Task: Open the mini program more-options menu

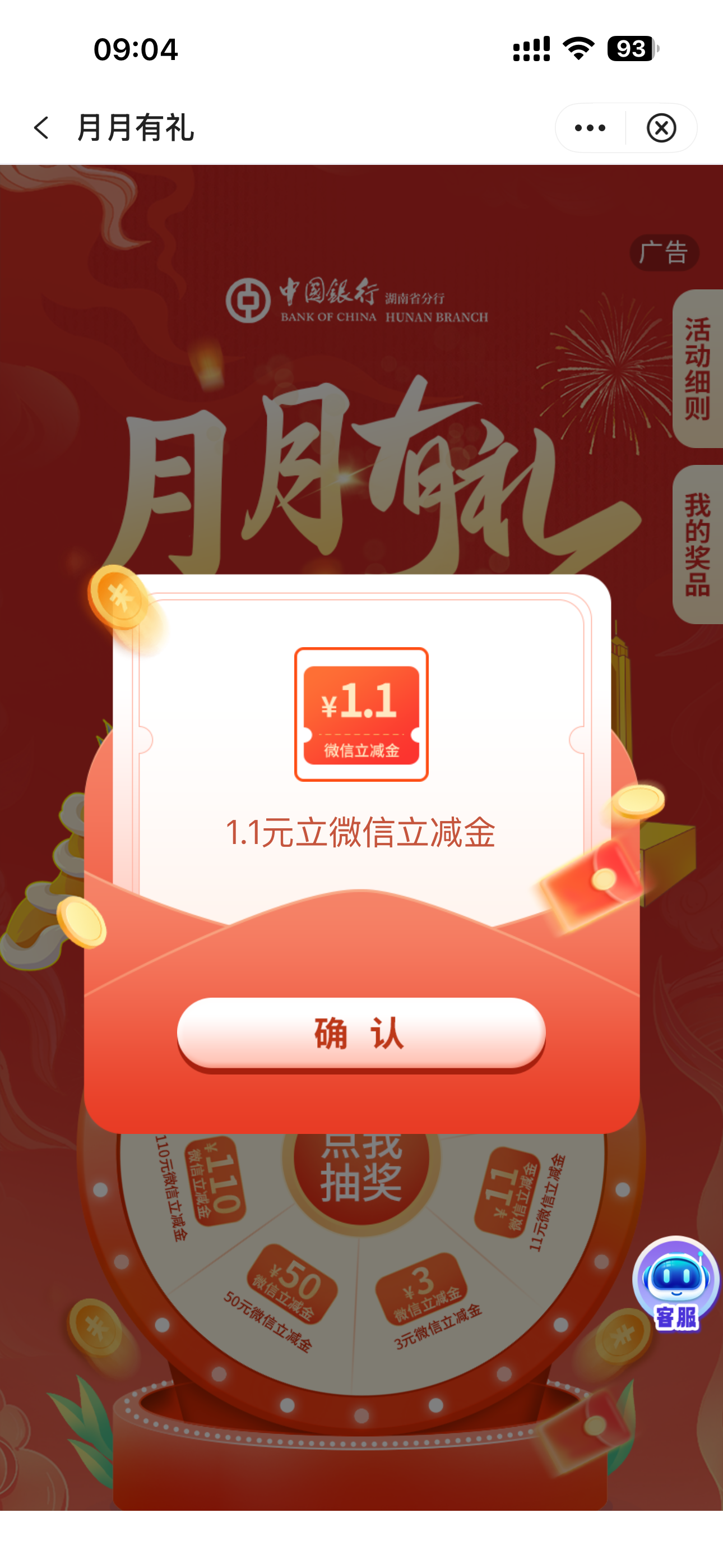Action: coord(590,128)
